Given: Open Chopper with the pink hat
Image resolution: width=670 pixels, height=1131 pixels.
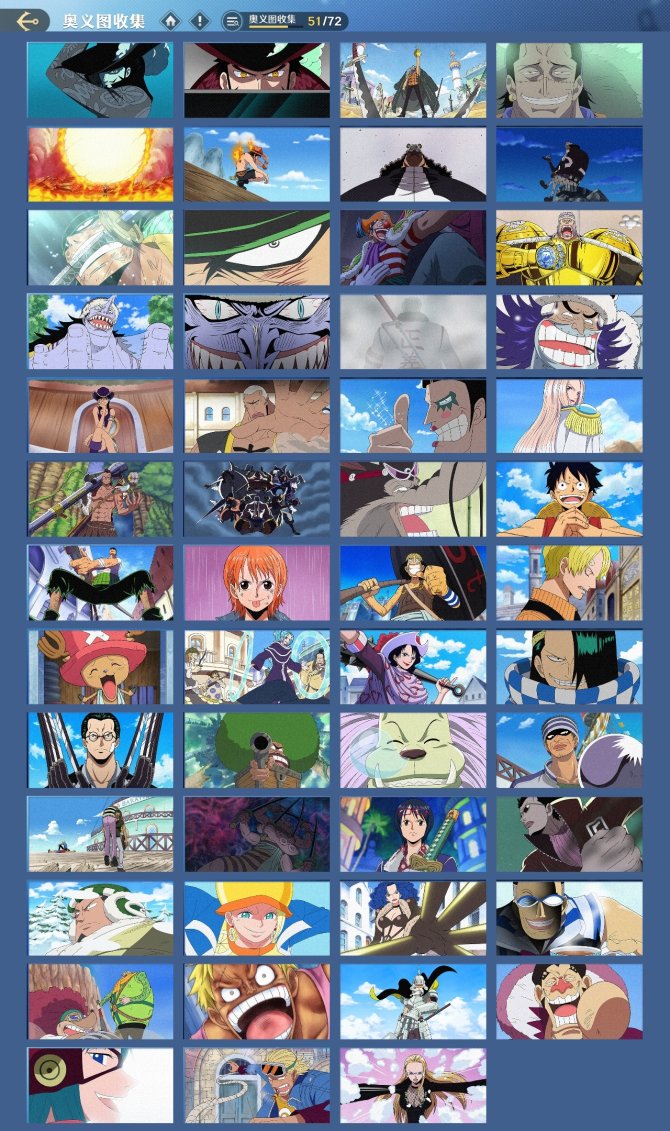Looking at the screenshot, I should tap(100, 666).
